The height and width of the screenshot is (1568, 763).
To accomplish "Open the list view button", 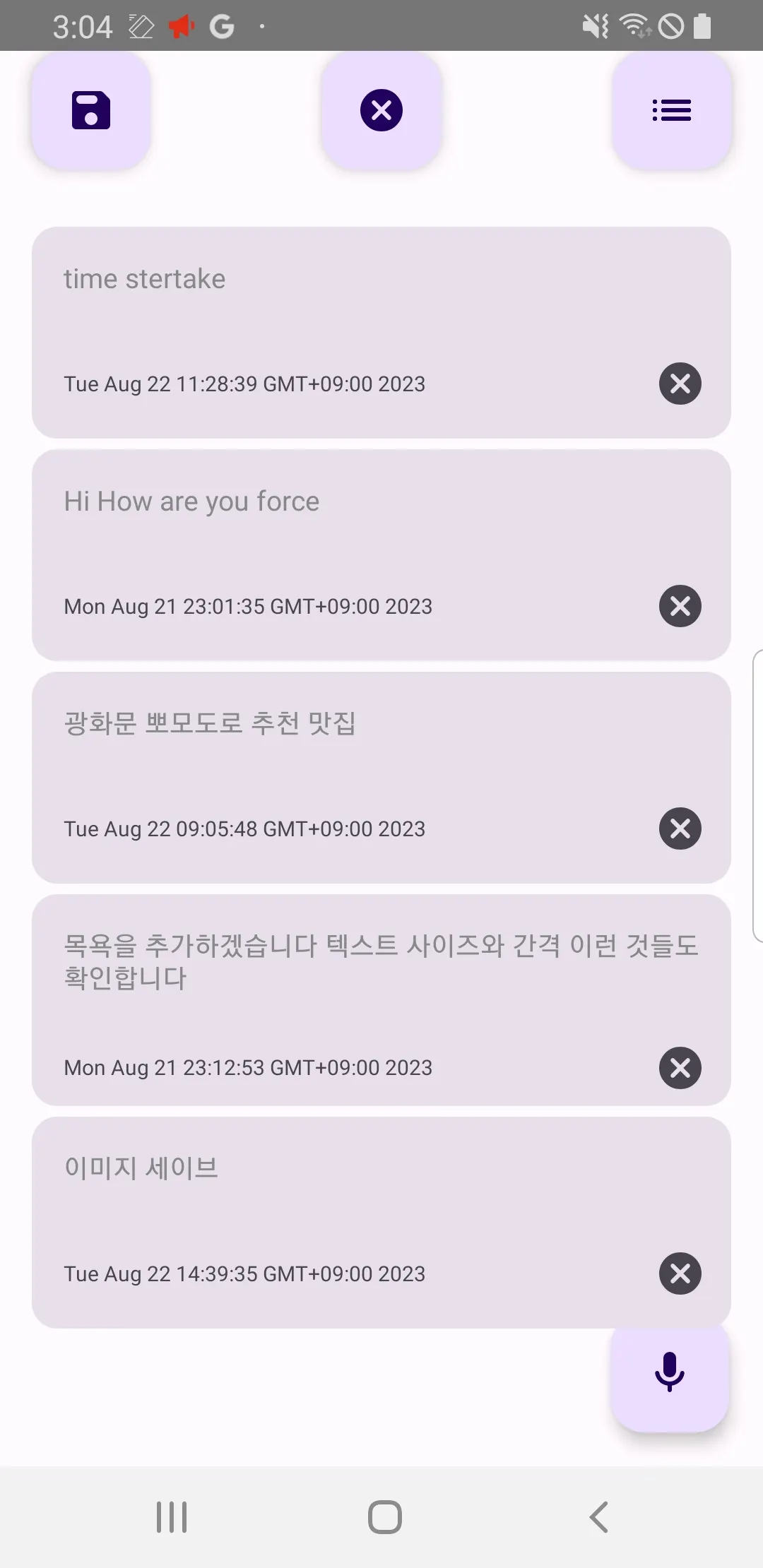I will (671, 111).
